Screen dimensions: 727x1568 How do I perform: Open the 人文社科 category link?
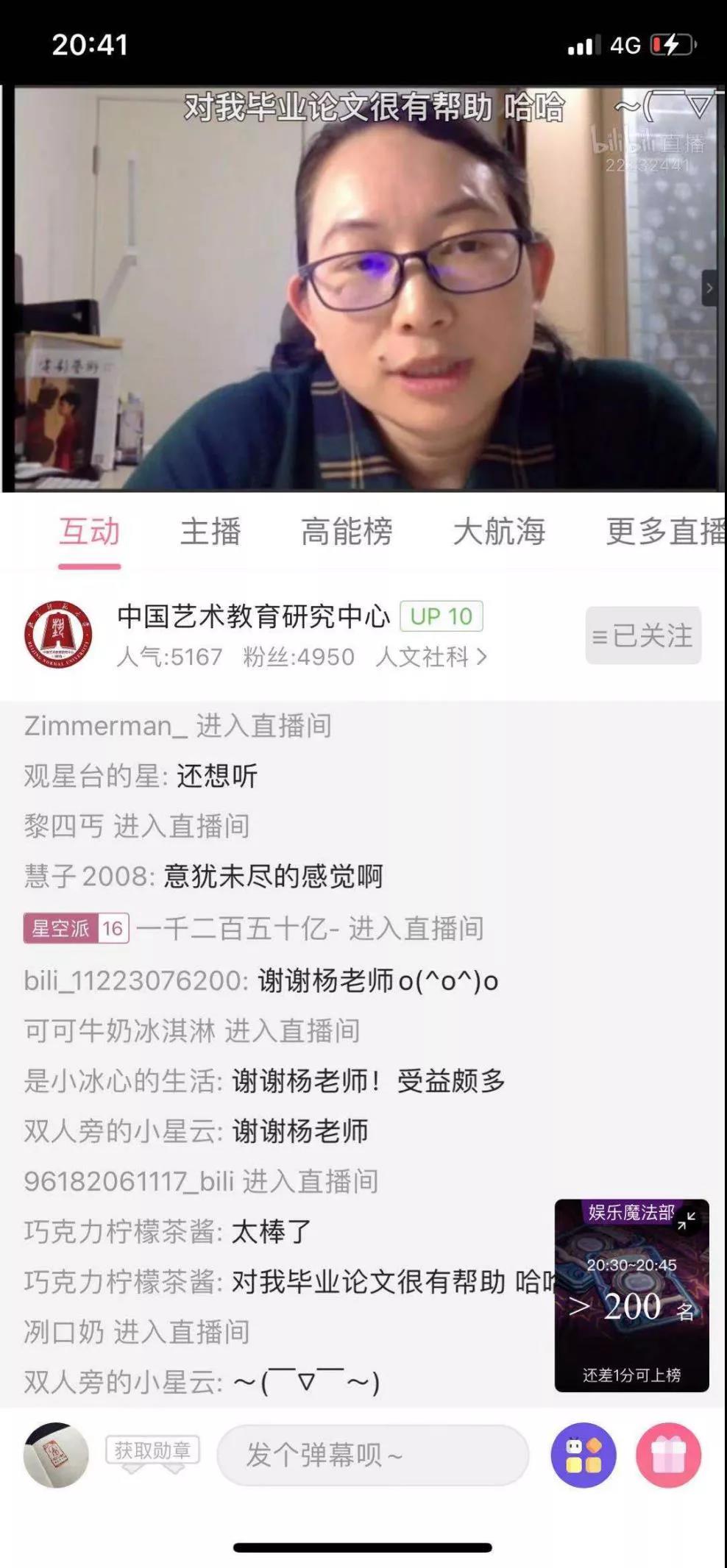(x=430, y=657)
